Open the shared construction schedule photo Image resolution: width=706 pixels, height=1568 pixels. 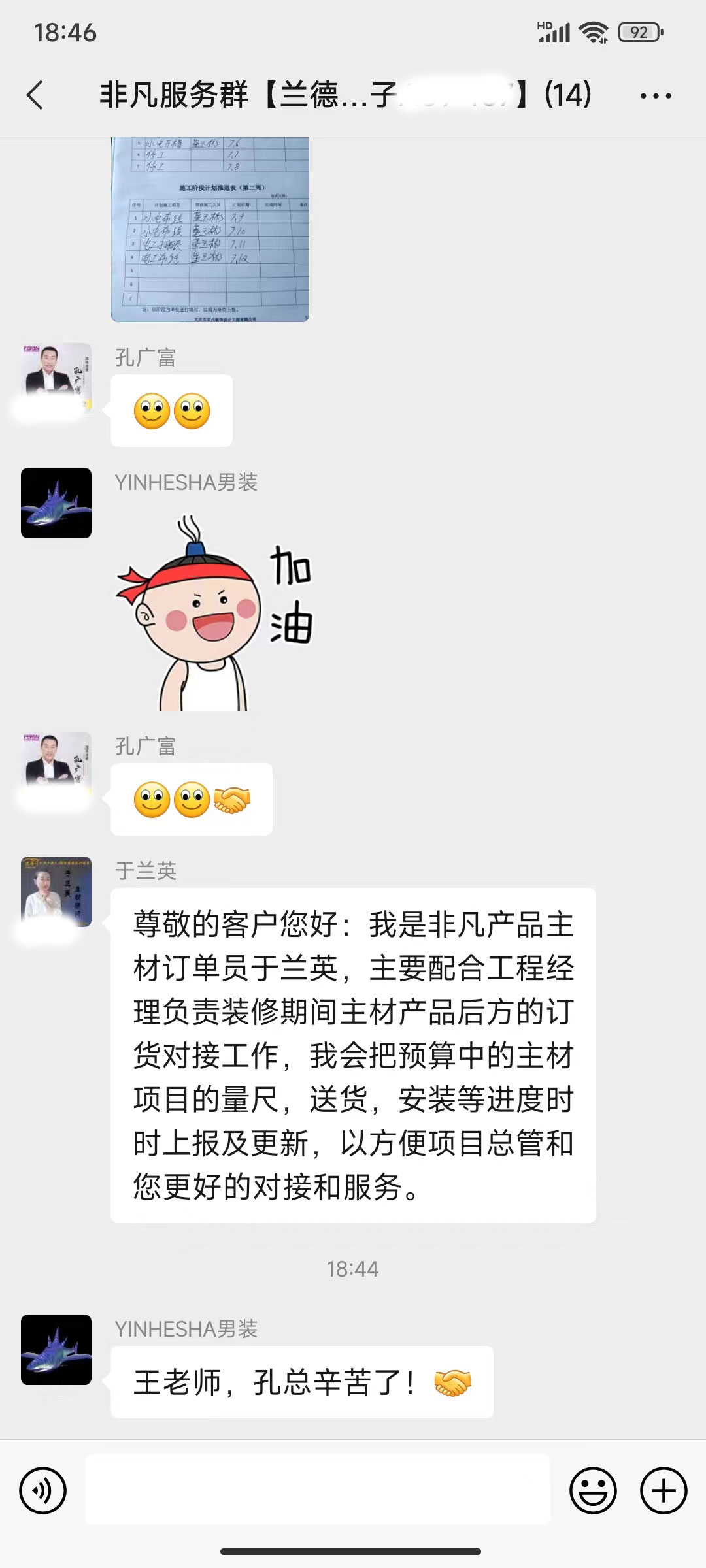(210, 229)
